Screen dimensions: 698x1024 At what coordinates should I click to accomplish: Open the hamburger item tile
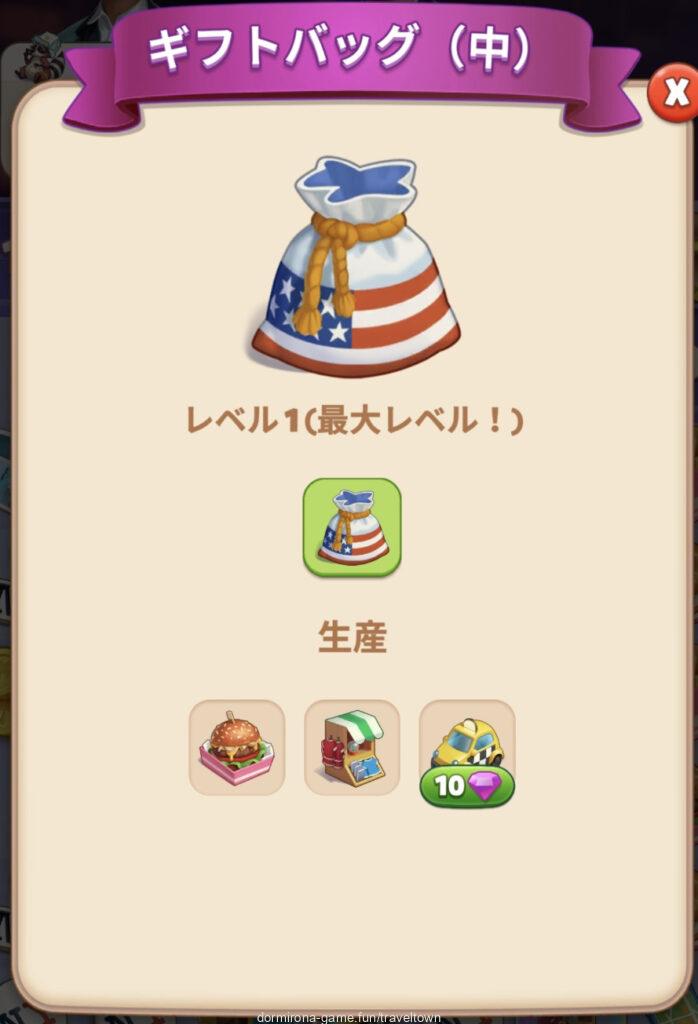point(237,747)
